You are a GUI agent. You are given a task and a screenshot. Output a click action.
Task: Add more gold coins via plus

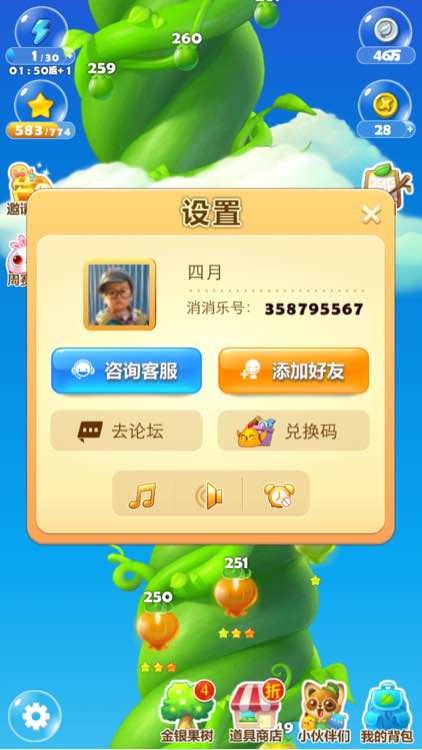click(409, 129)
